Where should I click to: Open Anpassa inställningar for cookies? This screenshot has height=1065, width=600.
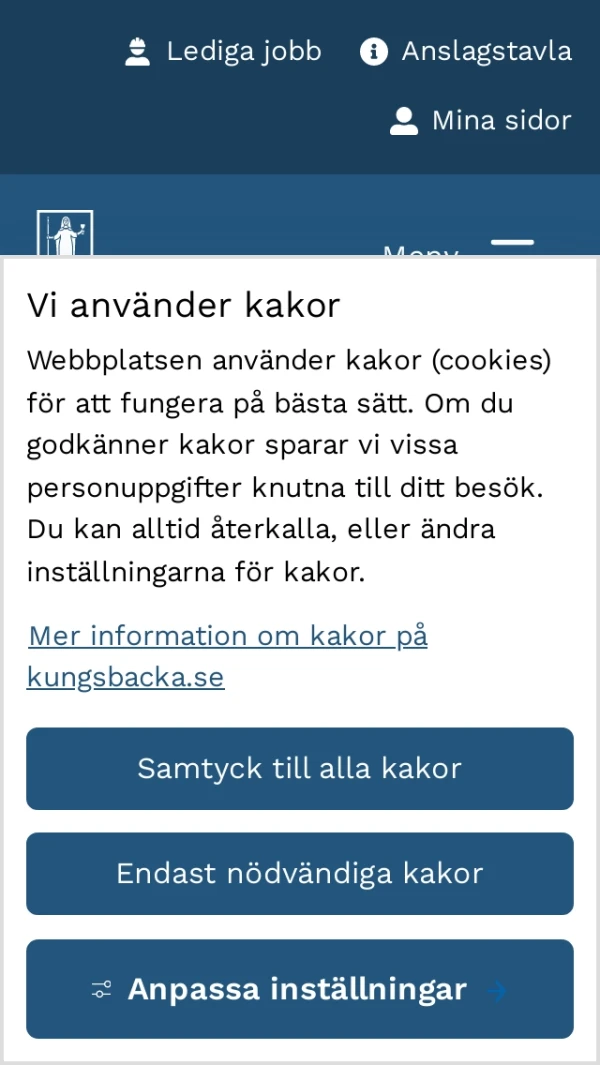pos(300,989)
